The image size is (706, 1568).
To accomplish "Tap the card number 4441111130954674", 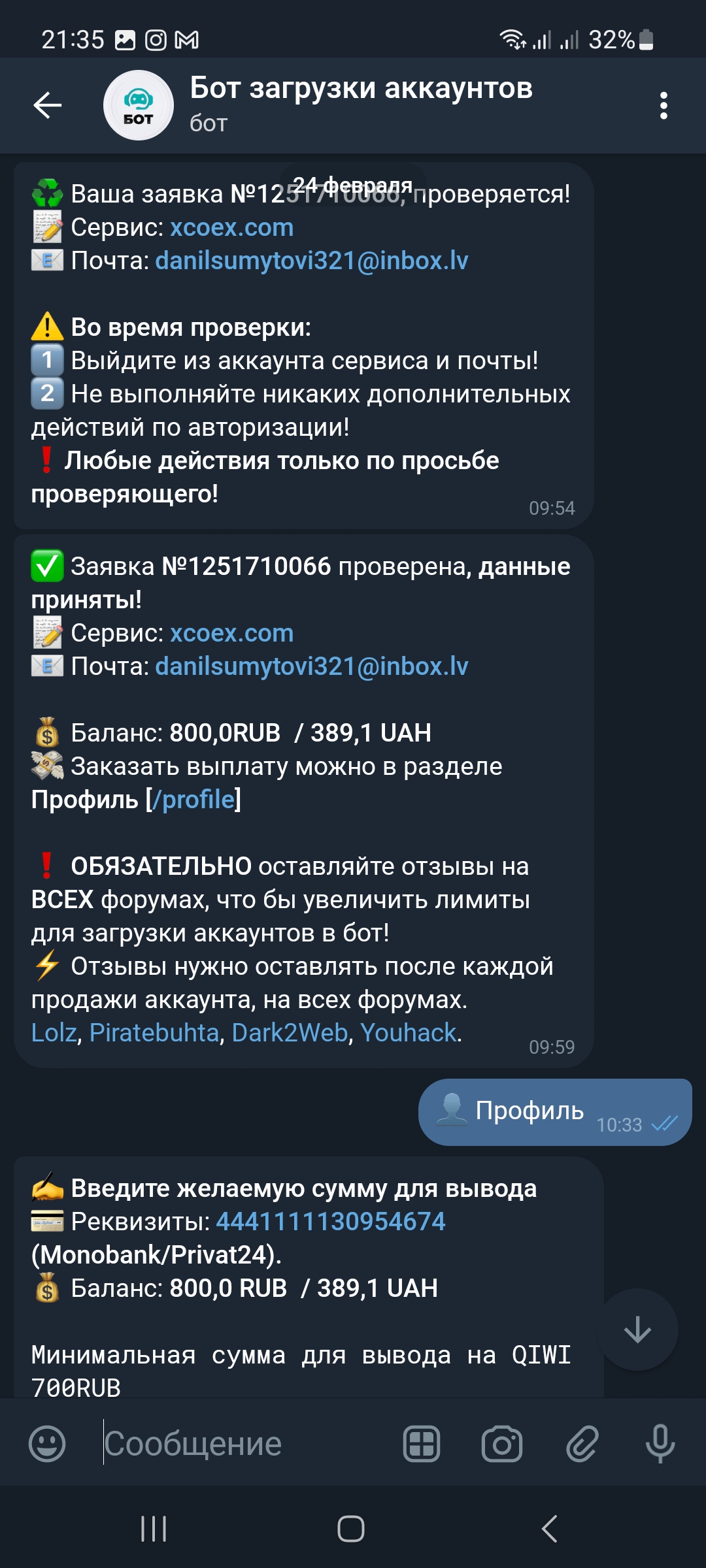I will (330, 1222).
